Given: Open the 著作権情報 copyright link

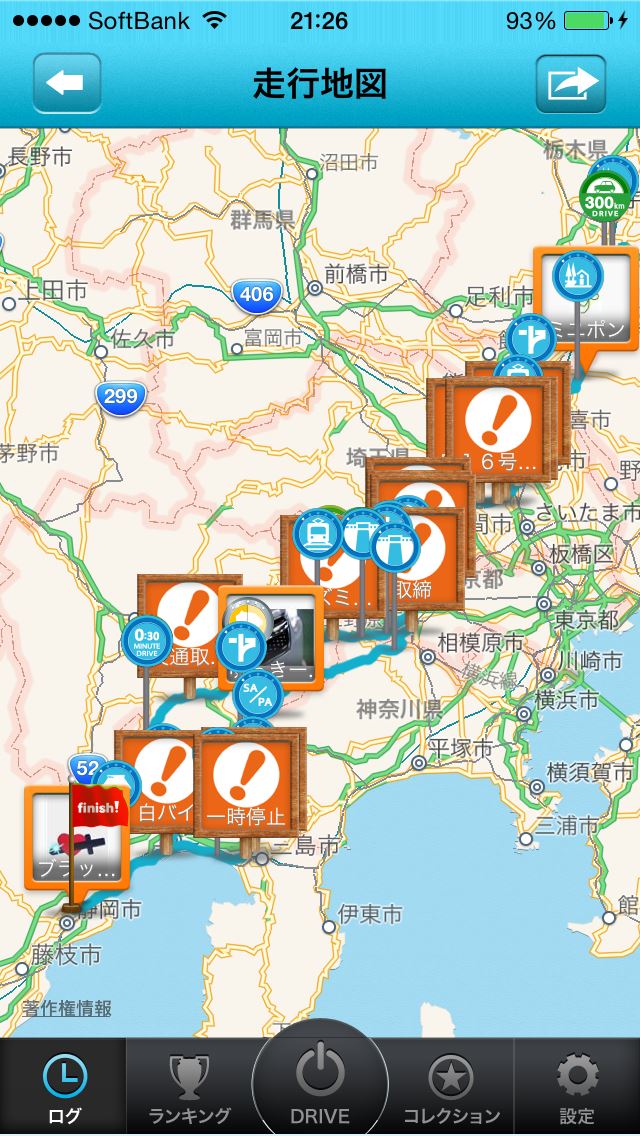Looking at the screenshot, I should 67,1008.
